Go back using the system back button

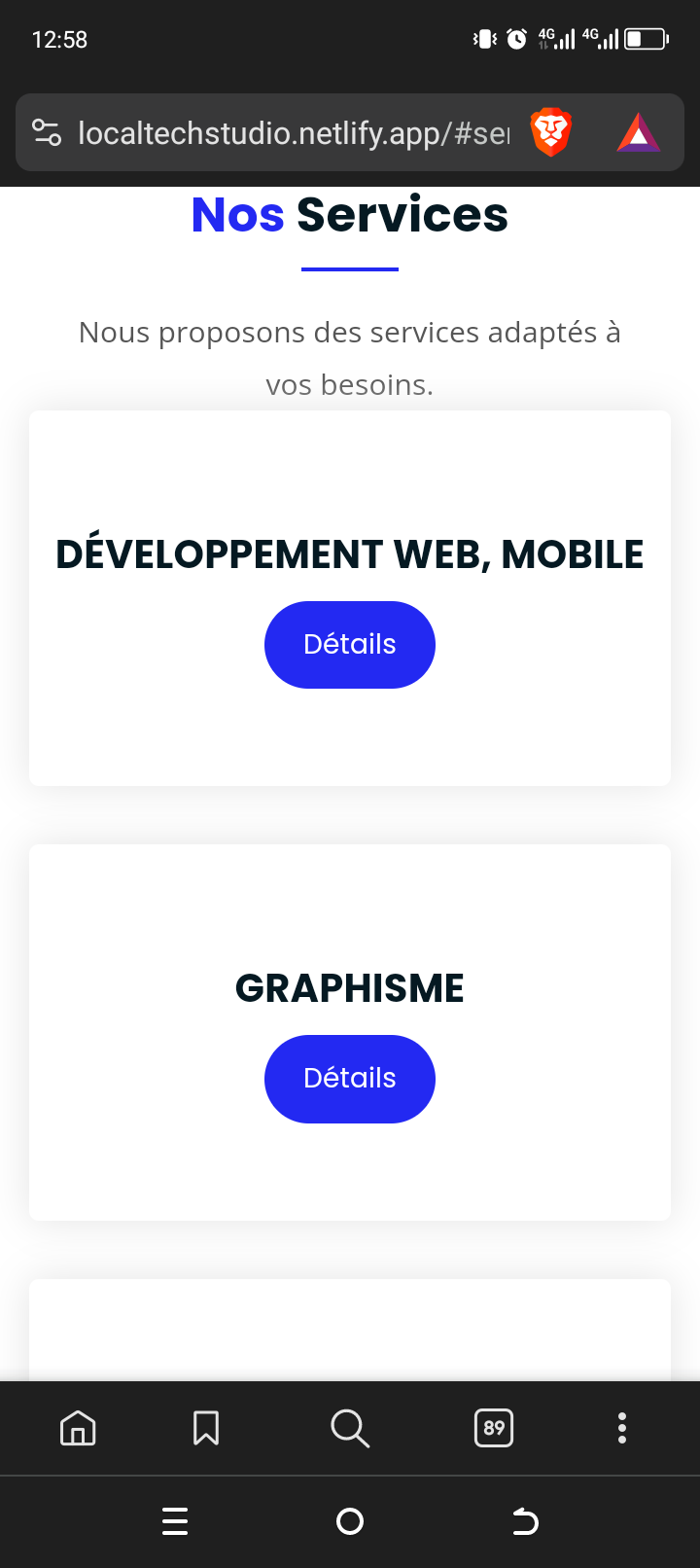click(x=525, y=1521)
